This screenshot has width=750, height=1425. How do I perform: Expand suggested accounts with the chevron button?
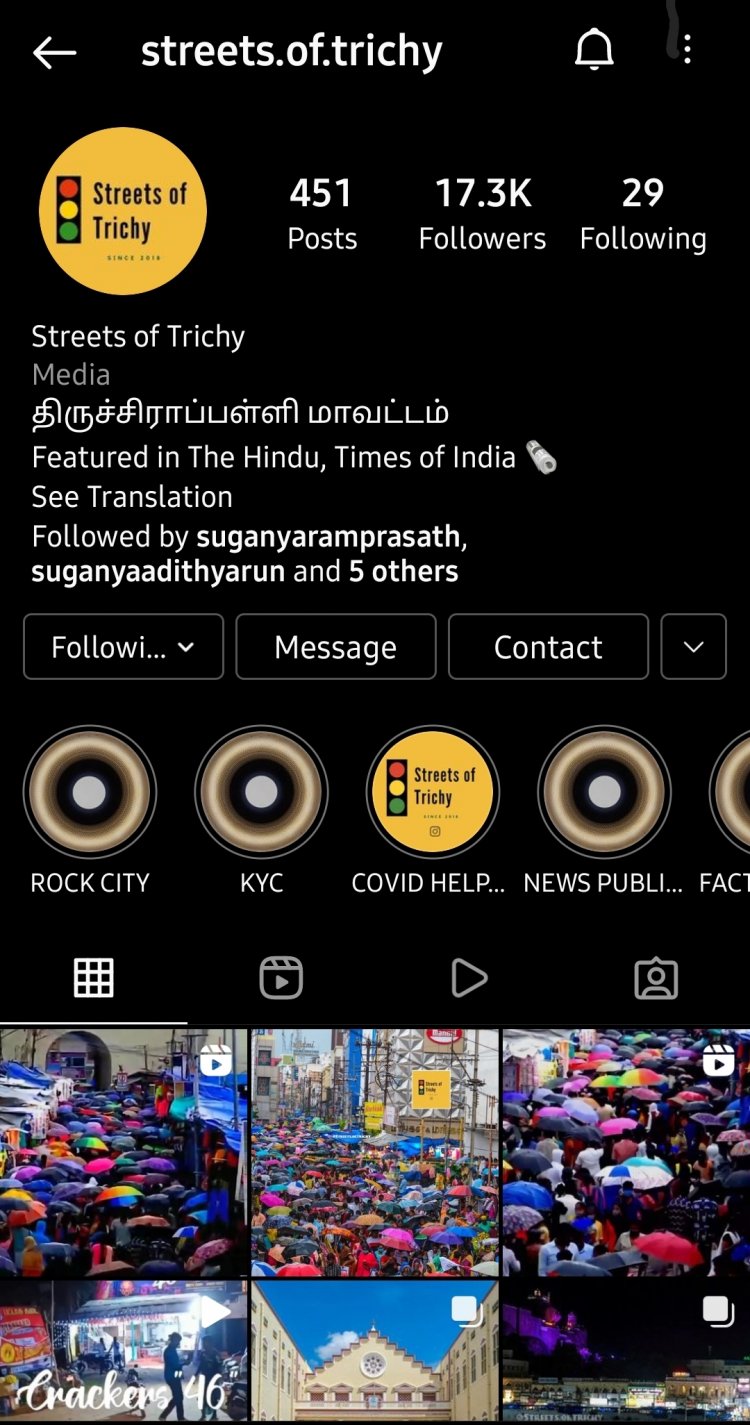pos(694,647)
